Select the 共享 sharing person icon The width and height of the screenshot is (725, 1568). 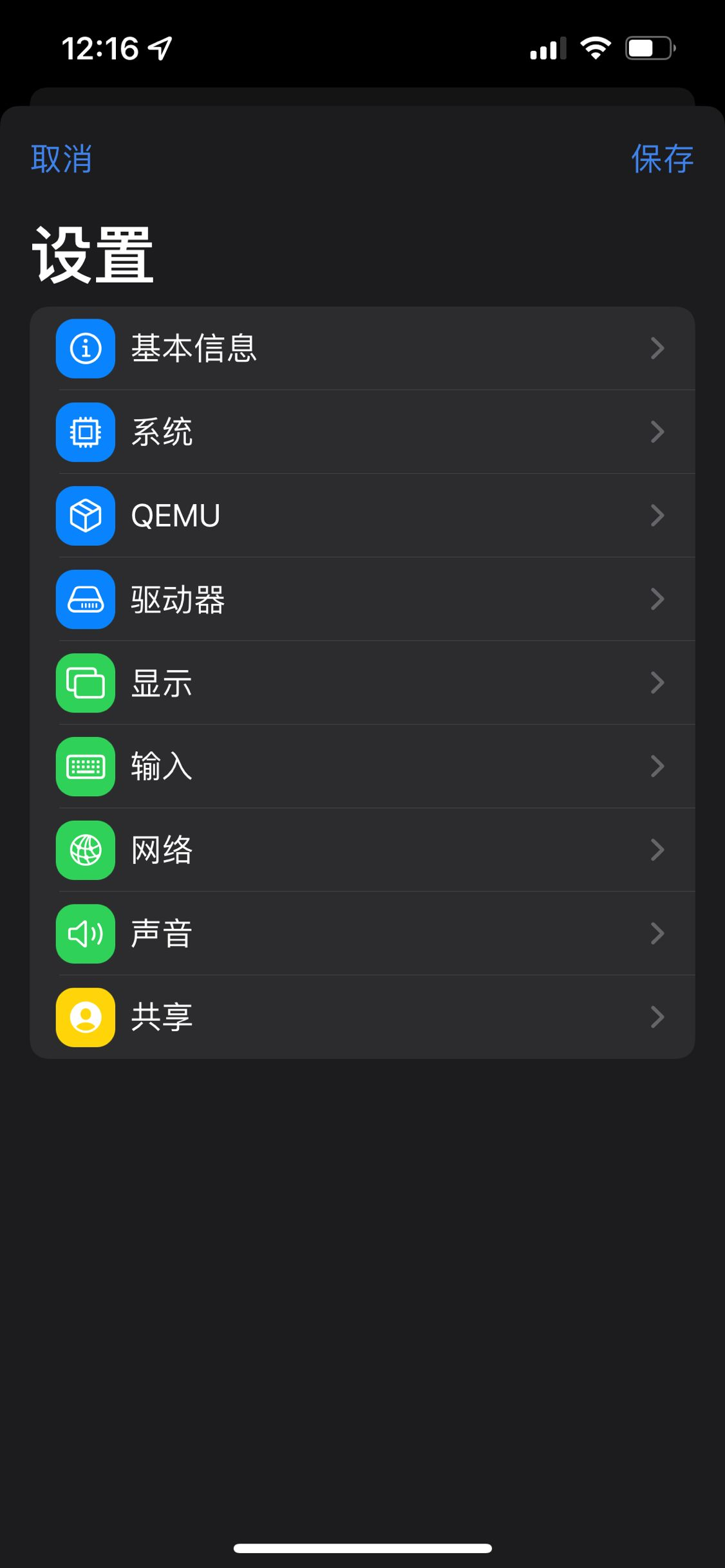[84, 1017]
